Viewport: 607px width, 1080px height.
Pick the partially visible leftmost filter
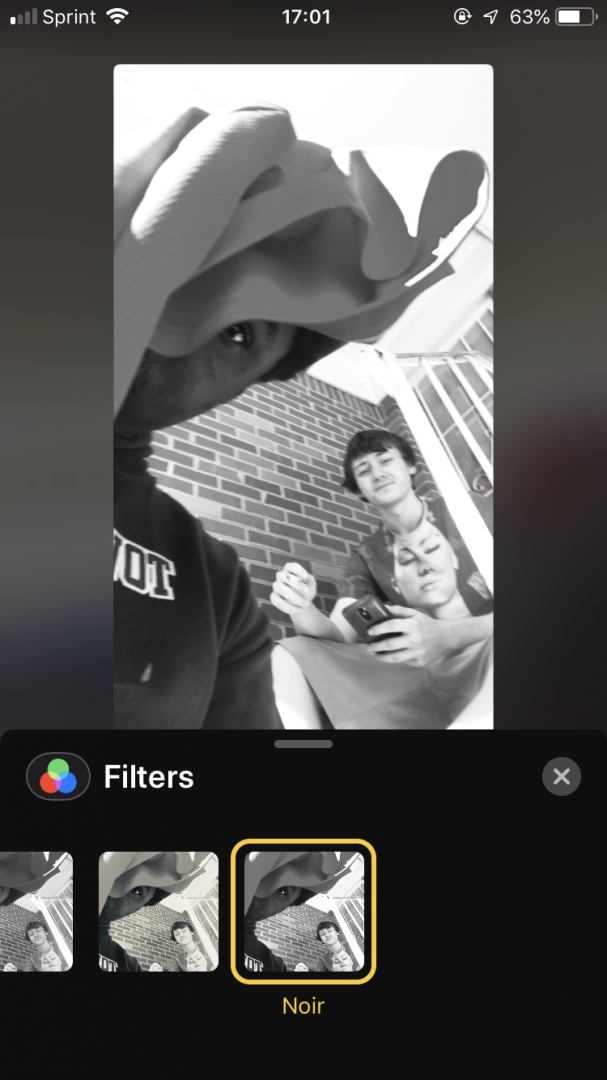(x=36, y=911)
